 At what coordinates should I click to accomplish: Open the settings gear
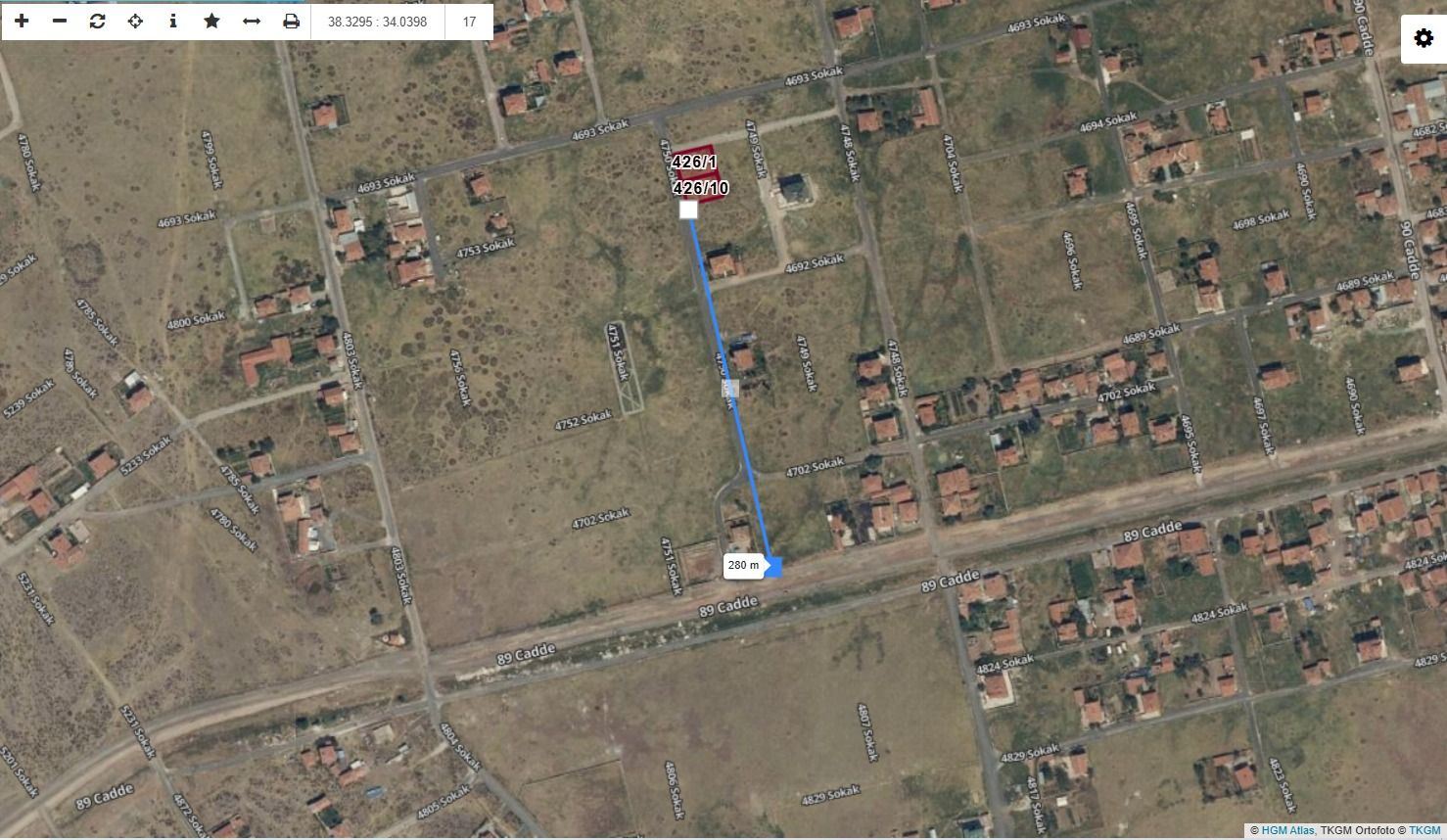click(1424, 39)
